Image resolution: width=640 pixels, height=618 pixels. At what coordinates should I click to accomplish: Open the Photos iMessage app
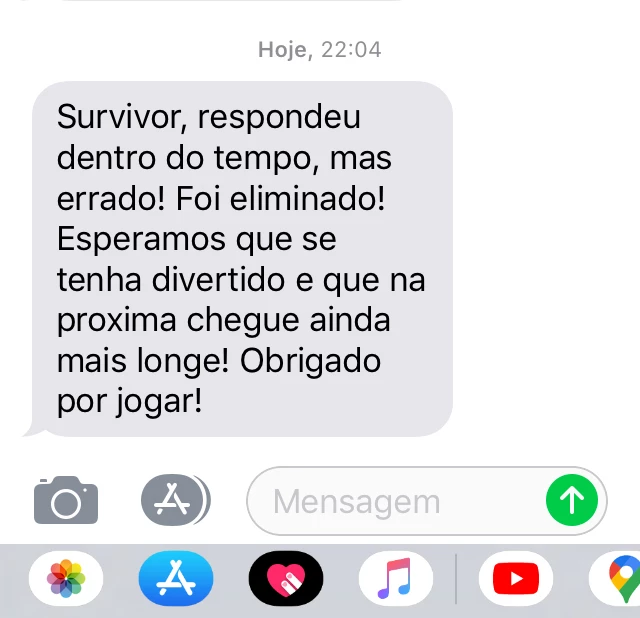(x=66, y=579)
